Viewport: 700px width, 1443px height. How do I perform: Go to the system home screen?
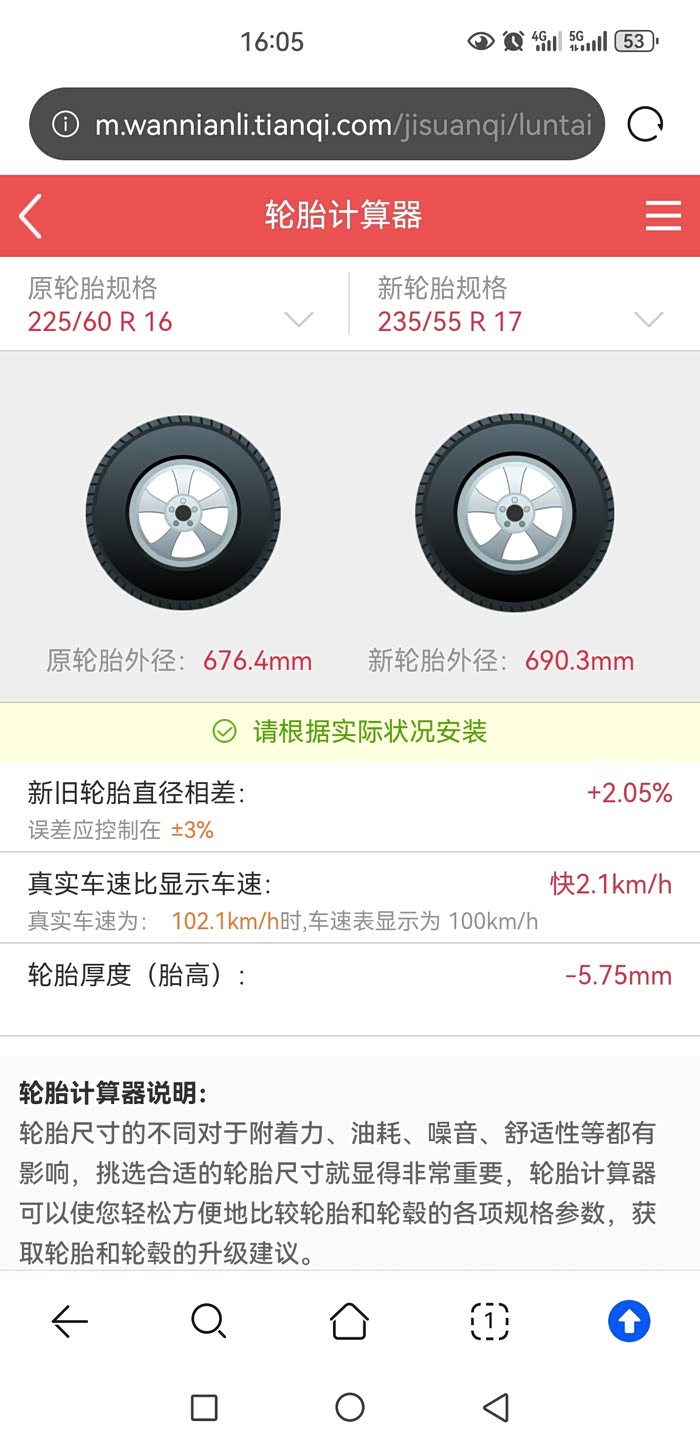point(350,1408)
